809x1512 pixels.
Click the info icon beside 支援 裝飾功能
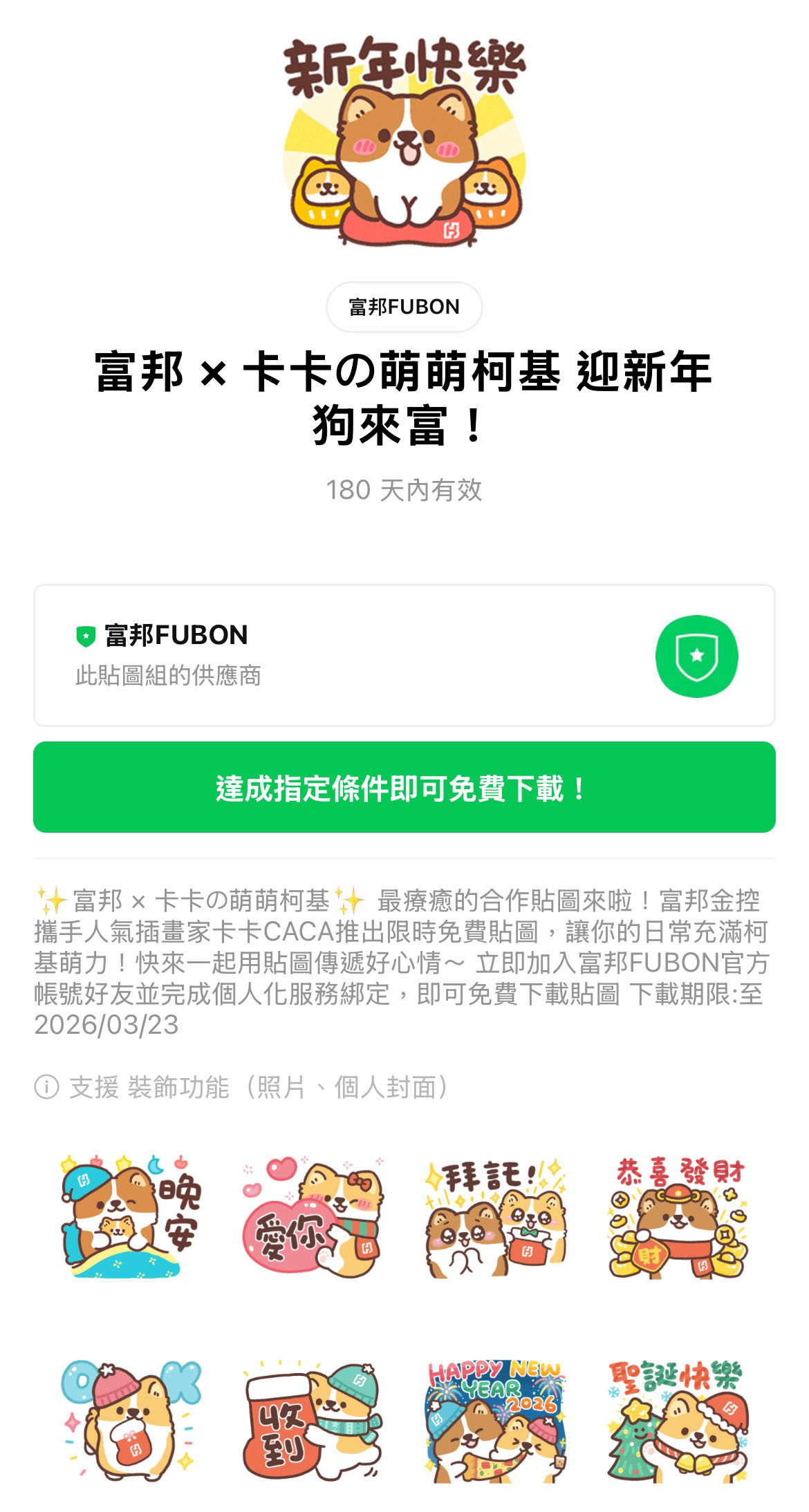pos(46,1085)
